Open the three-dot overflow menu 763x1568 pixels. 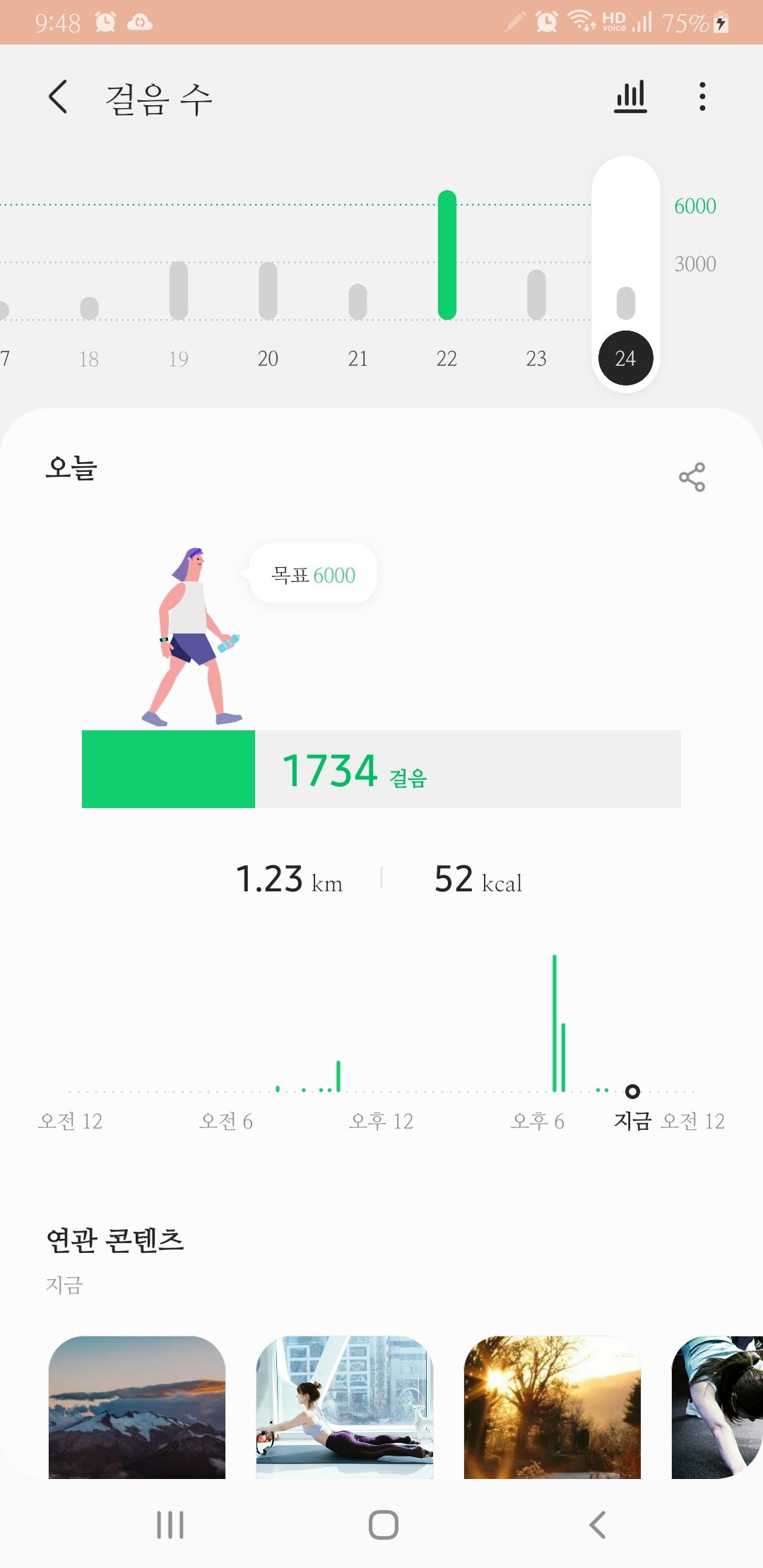click(702, 97)
